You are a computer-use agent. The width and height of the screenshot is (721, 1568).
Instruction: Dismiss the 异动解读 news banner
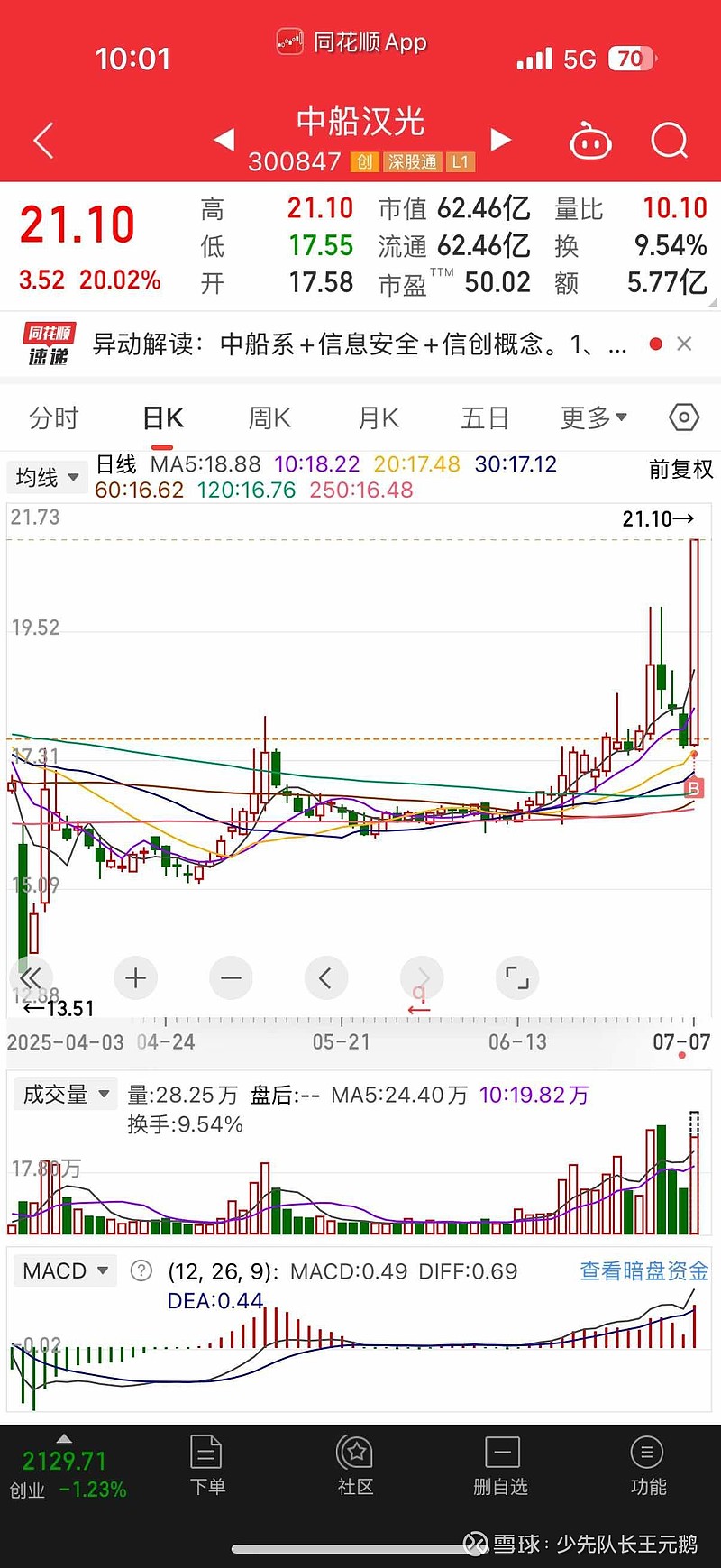pos(684,344)
